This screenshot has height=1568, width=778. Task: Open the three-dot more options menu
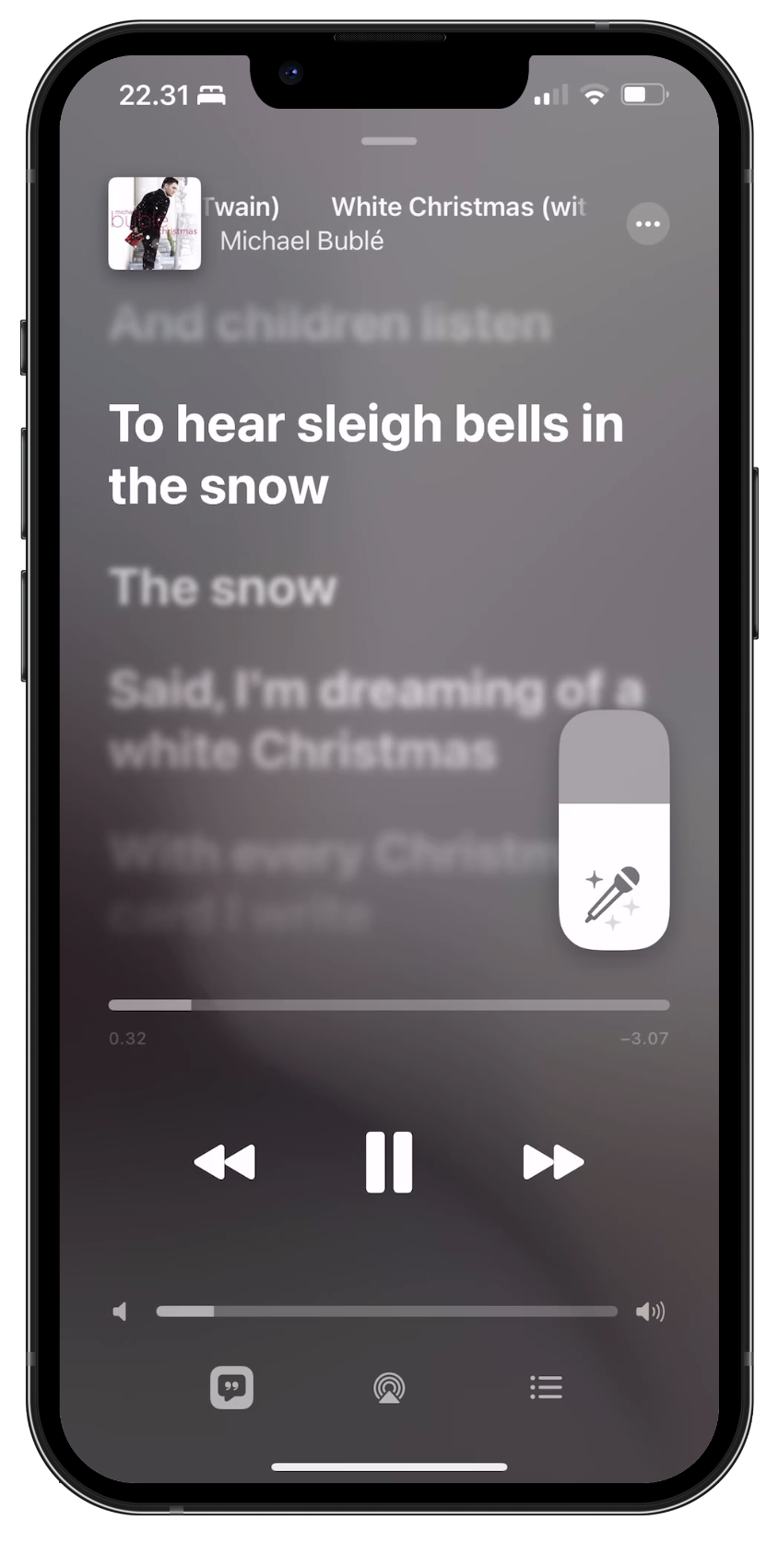pos(647,223)
